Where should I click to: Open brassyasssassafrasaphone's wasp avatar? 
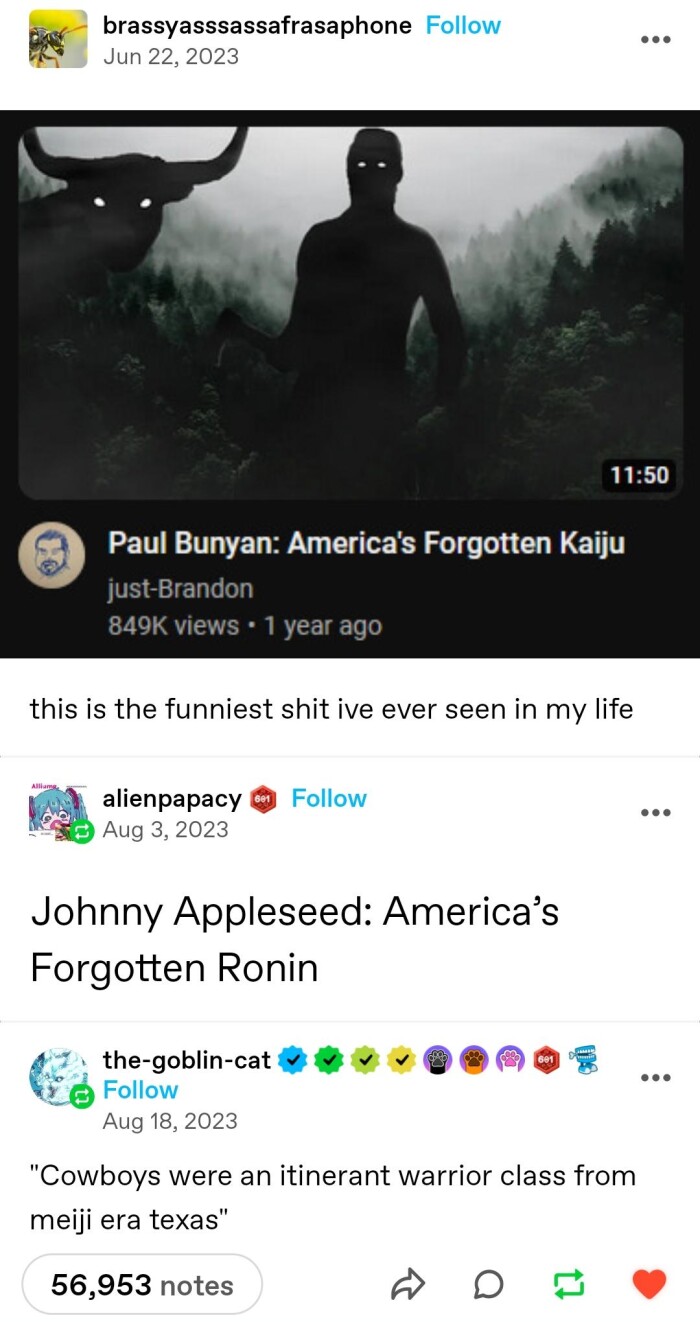coord(58,40)
